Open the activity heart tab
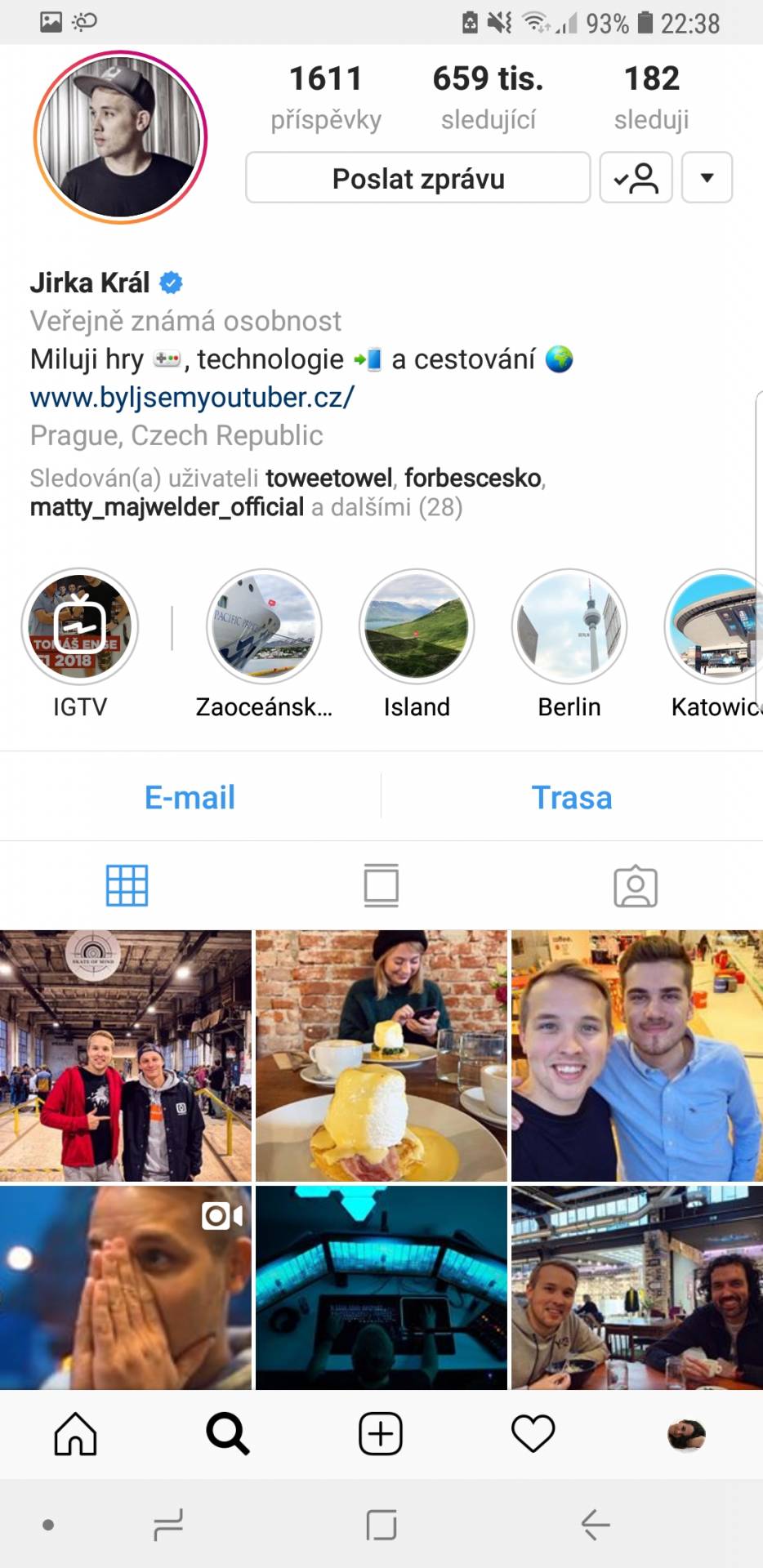Viewport: 763px width, 1568px height. click(x=533, y=1434)
